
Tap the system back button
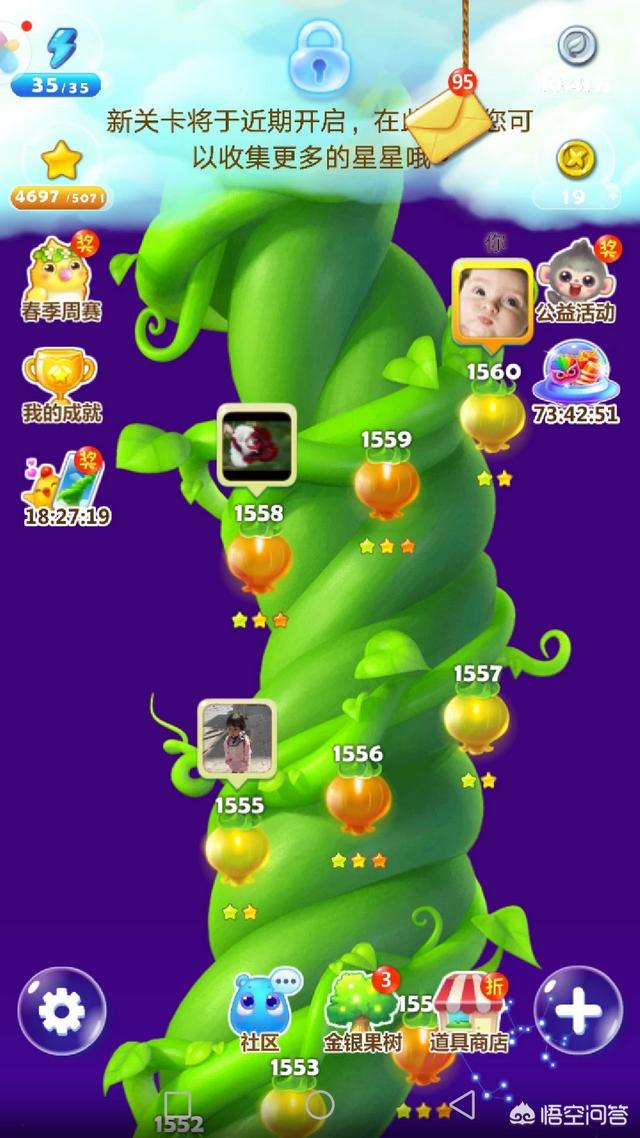(461, 1104)
